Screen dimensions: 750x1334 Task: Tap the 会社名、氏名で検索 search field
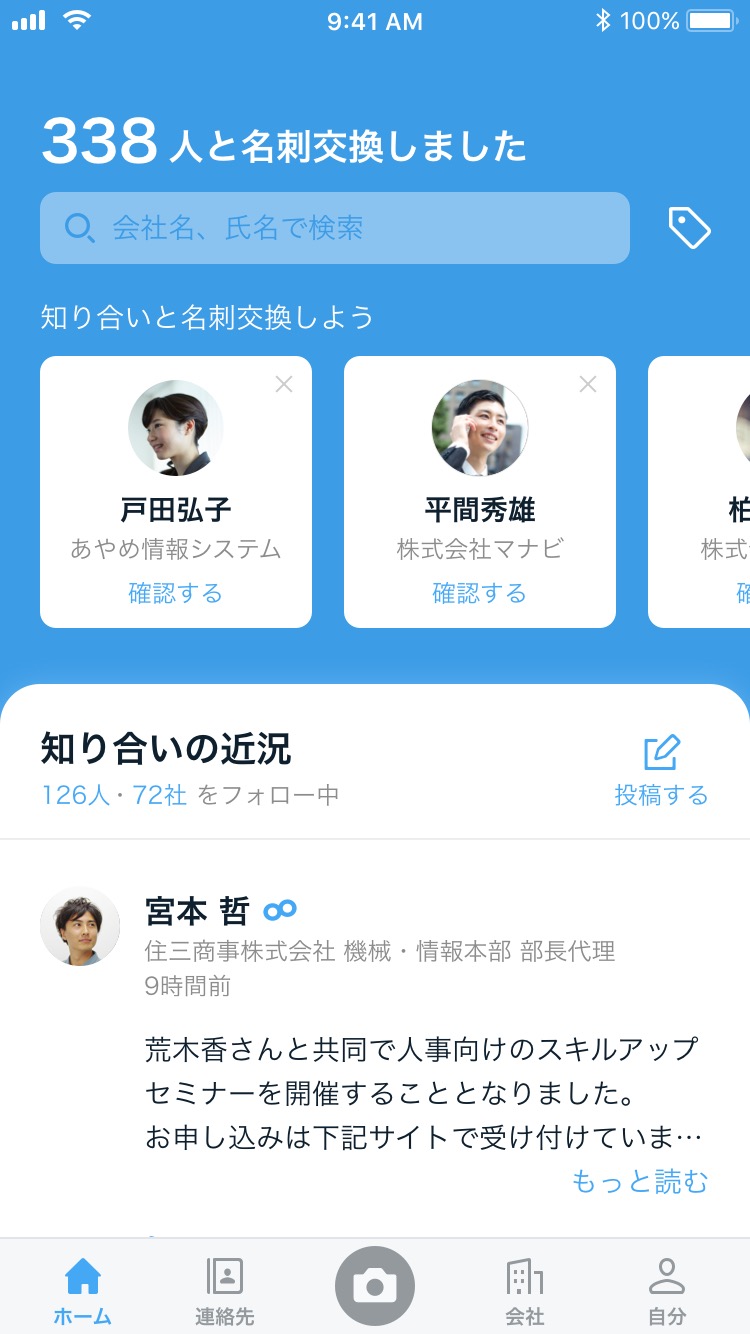[x=334, y=228]
